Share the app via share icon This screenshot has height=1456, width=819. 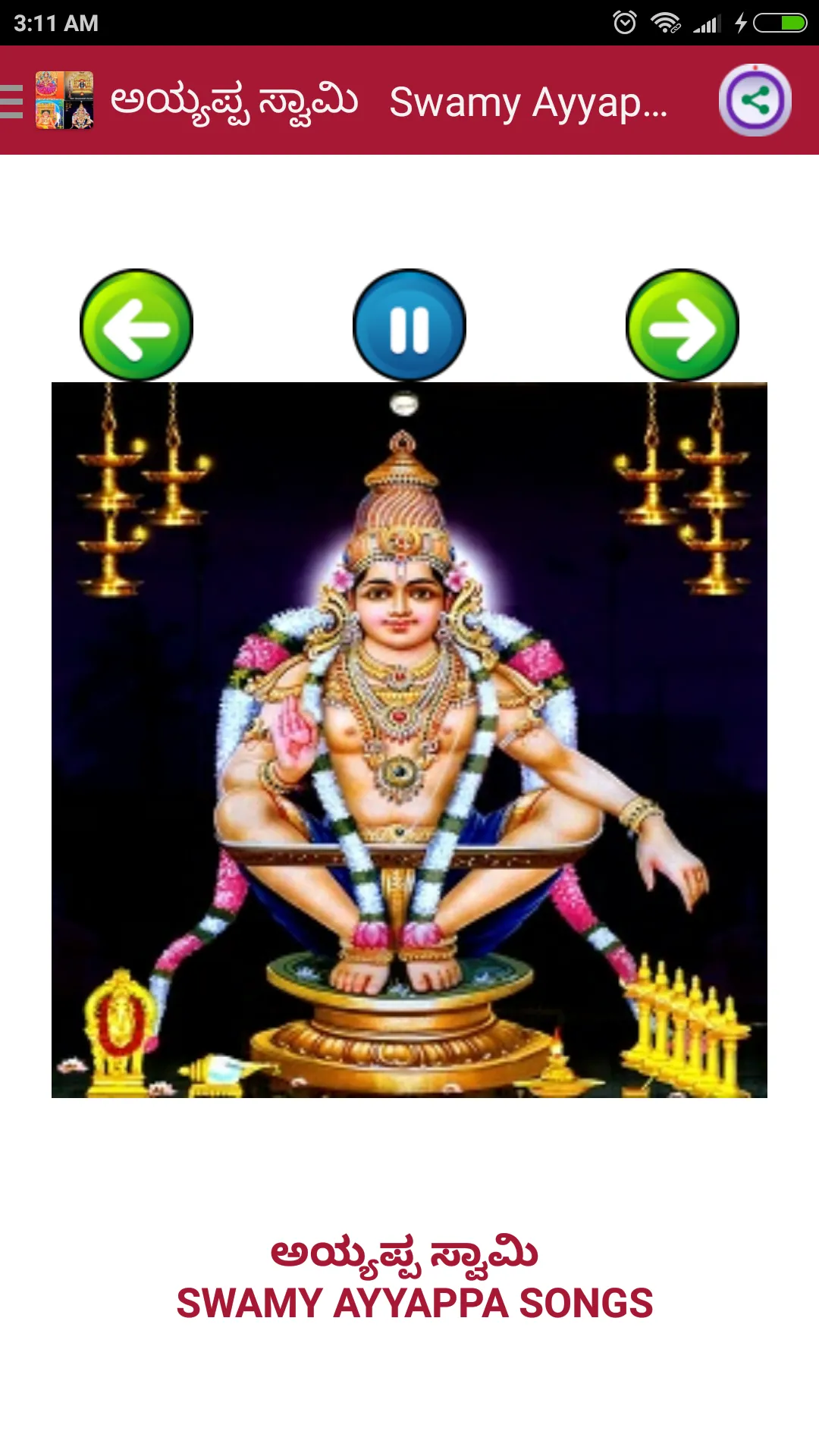pyautogui.click(x=755, y=100)
